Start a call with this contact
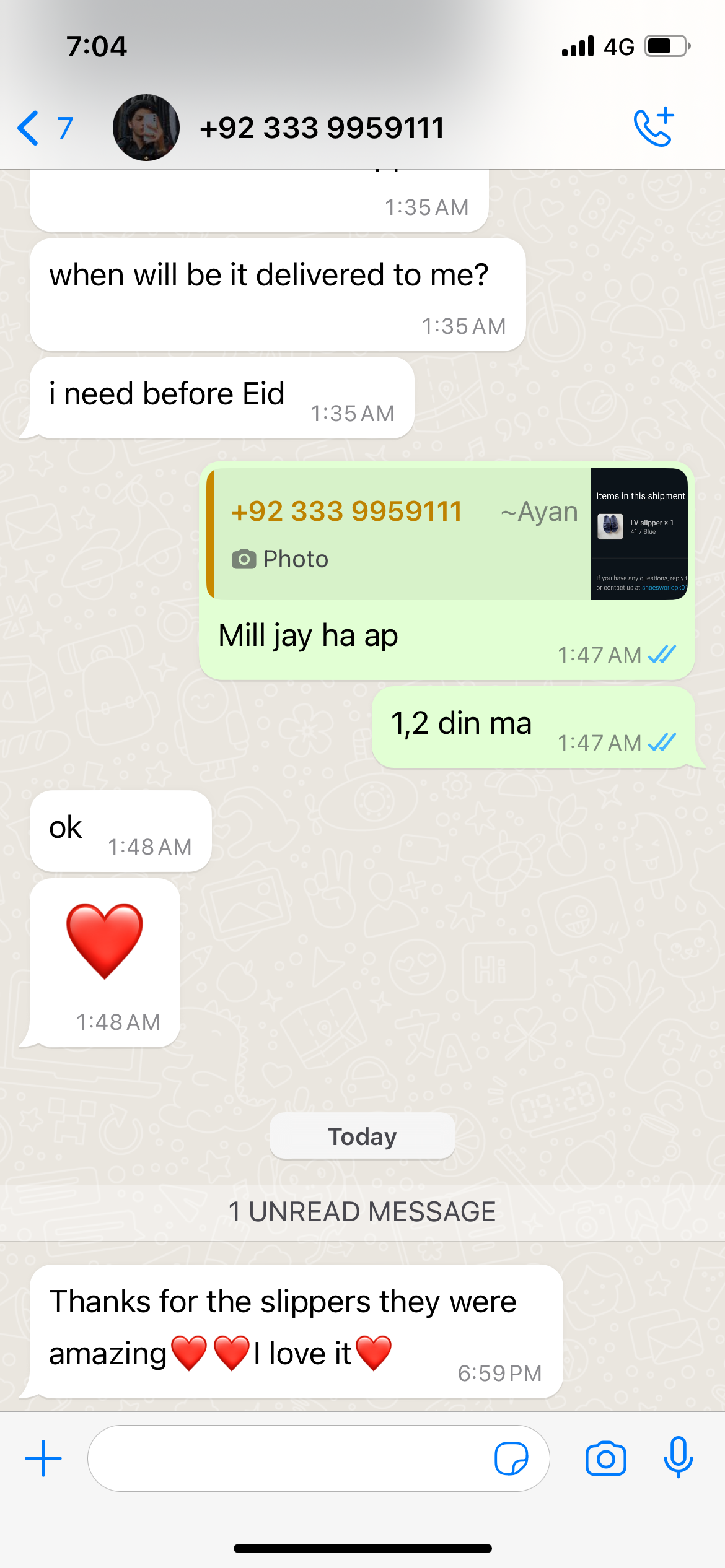 coord(654,128)
